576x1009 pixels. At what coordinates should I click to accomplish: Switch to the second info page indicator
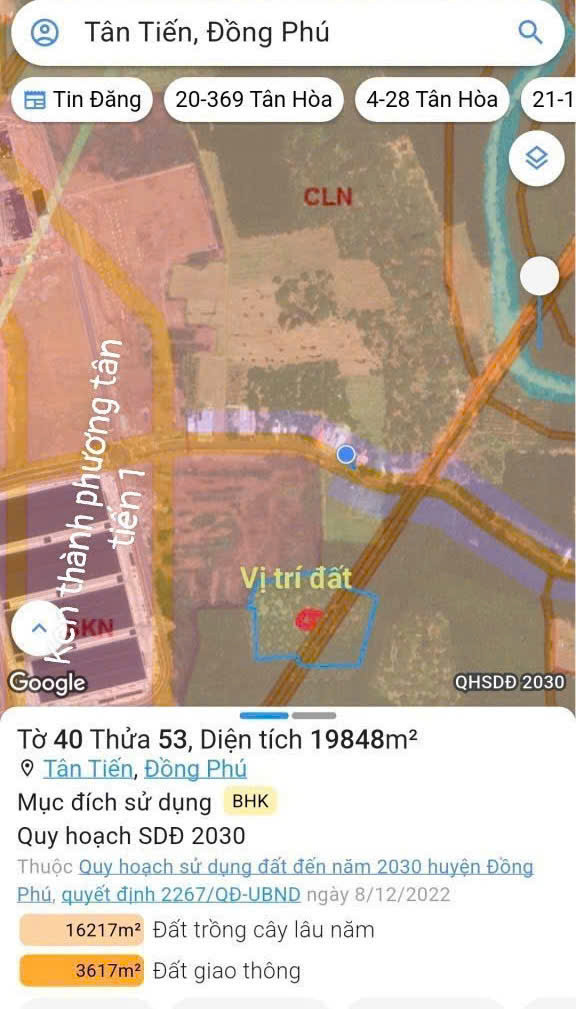click(x=313, y=715)
